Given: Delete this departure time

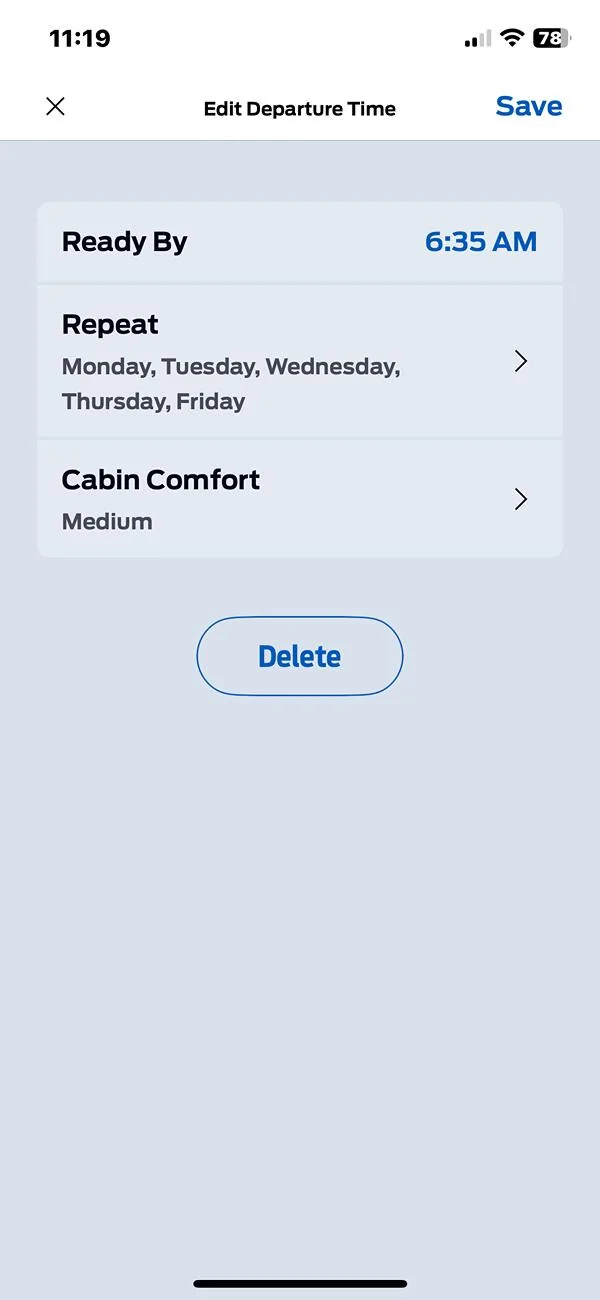Looking at the screenshot, I should (300, 656).
